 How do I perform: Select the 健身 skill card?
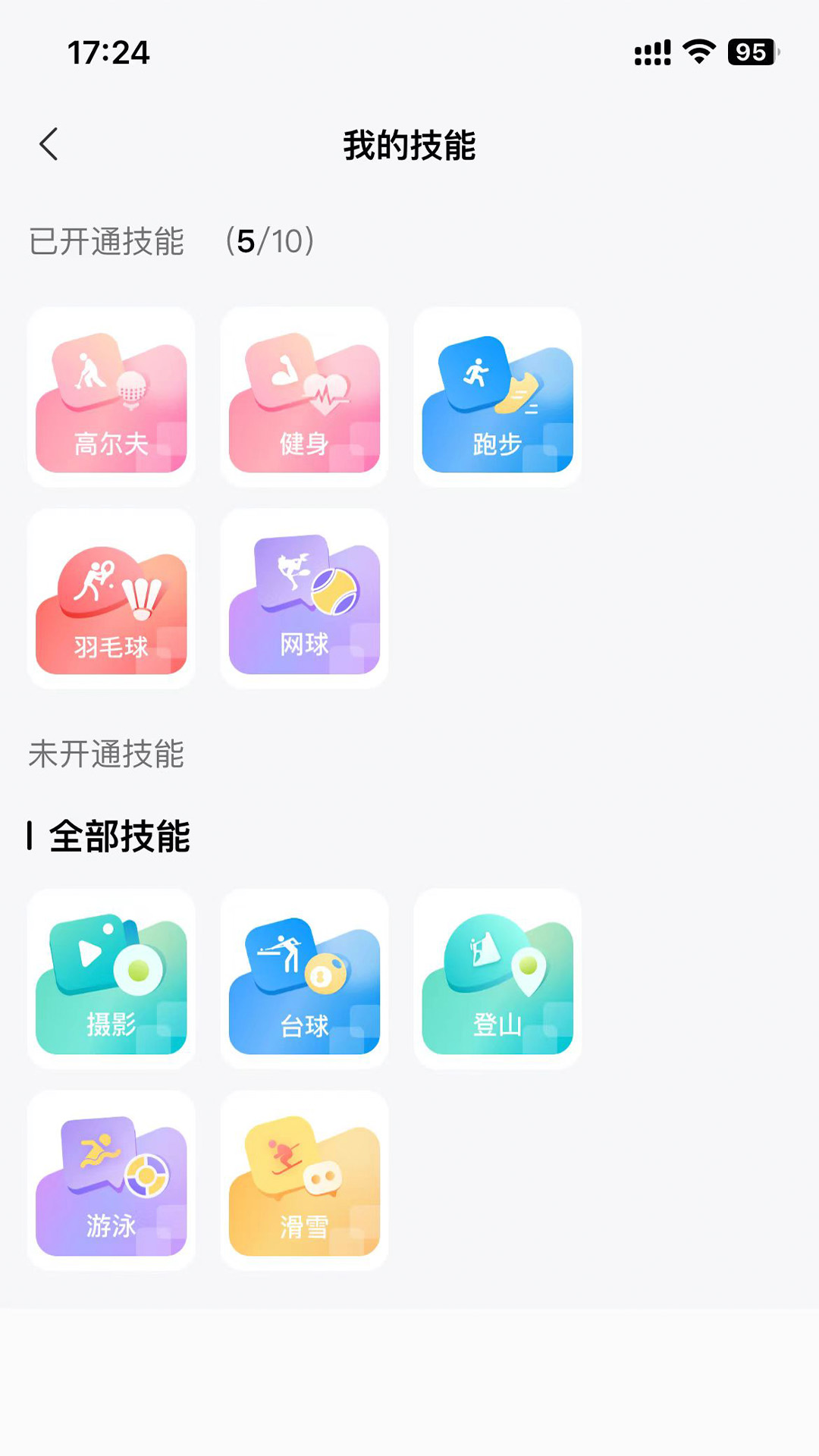pyautogui.click(x=304, y=397)
